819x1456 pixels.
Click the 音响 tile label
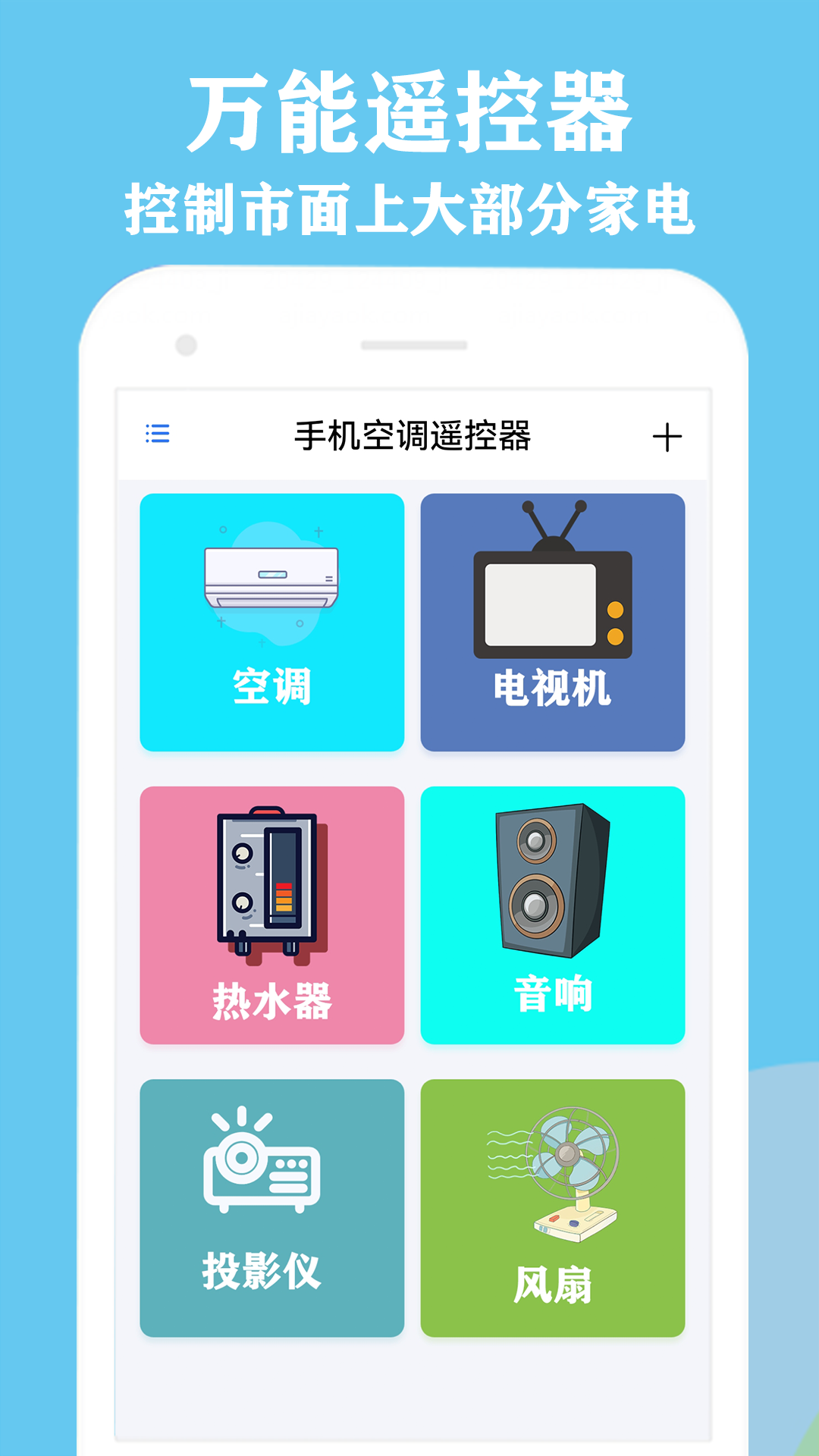(554, 996)
